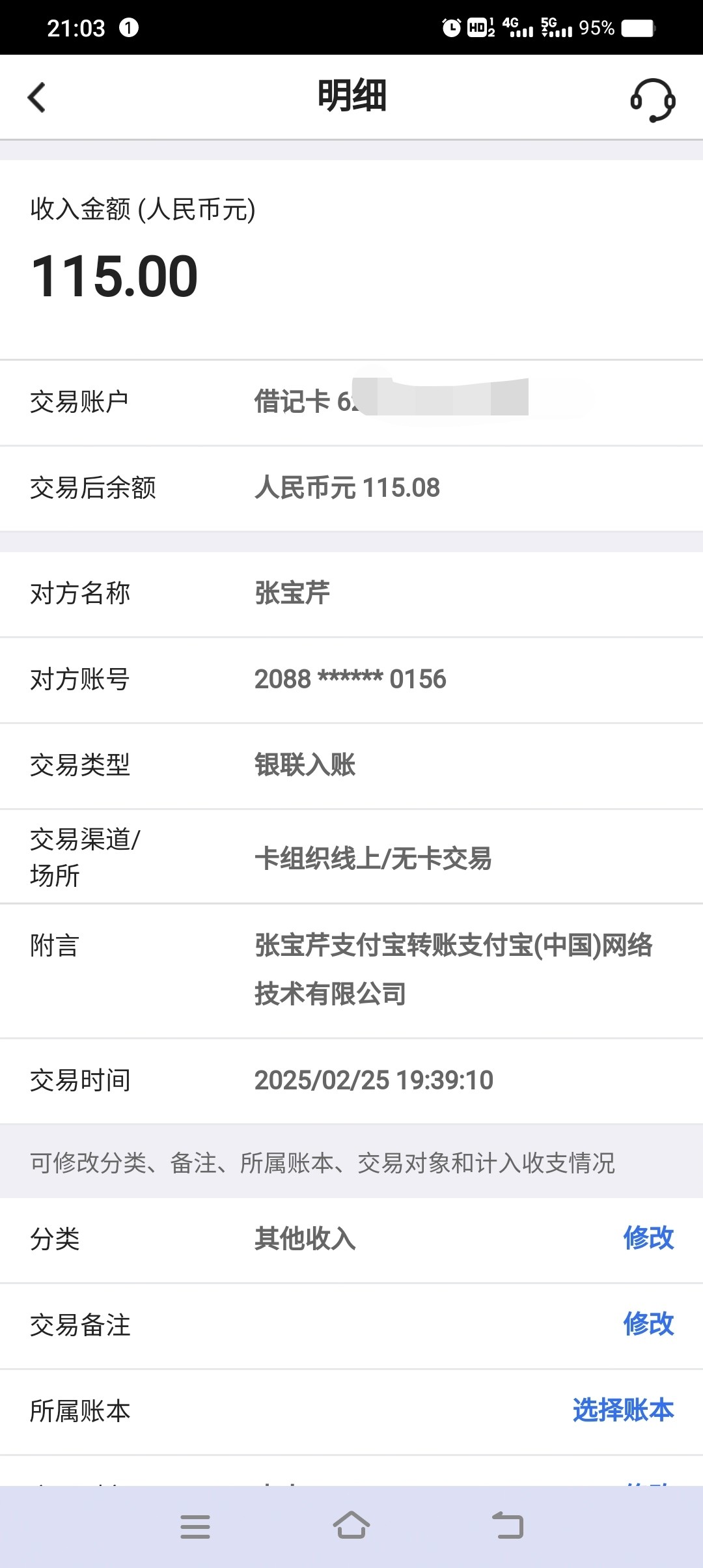Tap 选择账本 for 所属账本
Image resolution: width=703 pixels, height=1568 pixels.
click(623, 1410)
